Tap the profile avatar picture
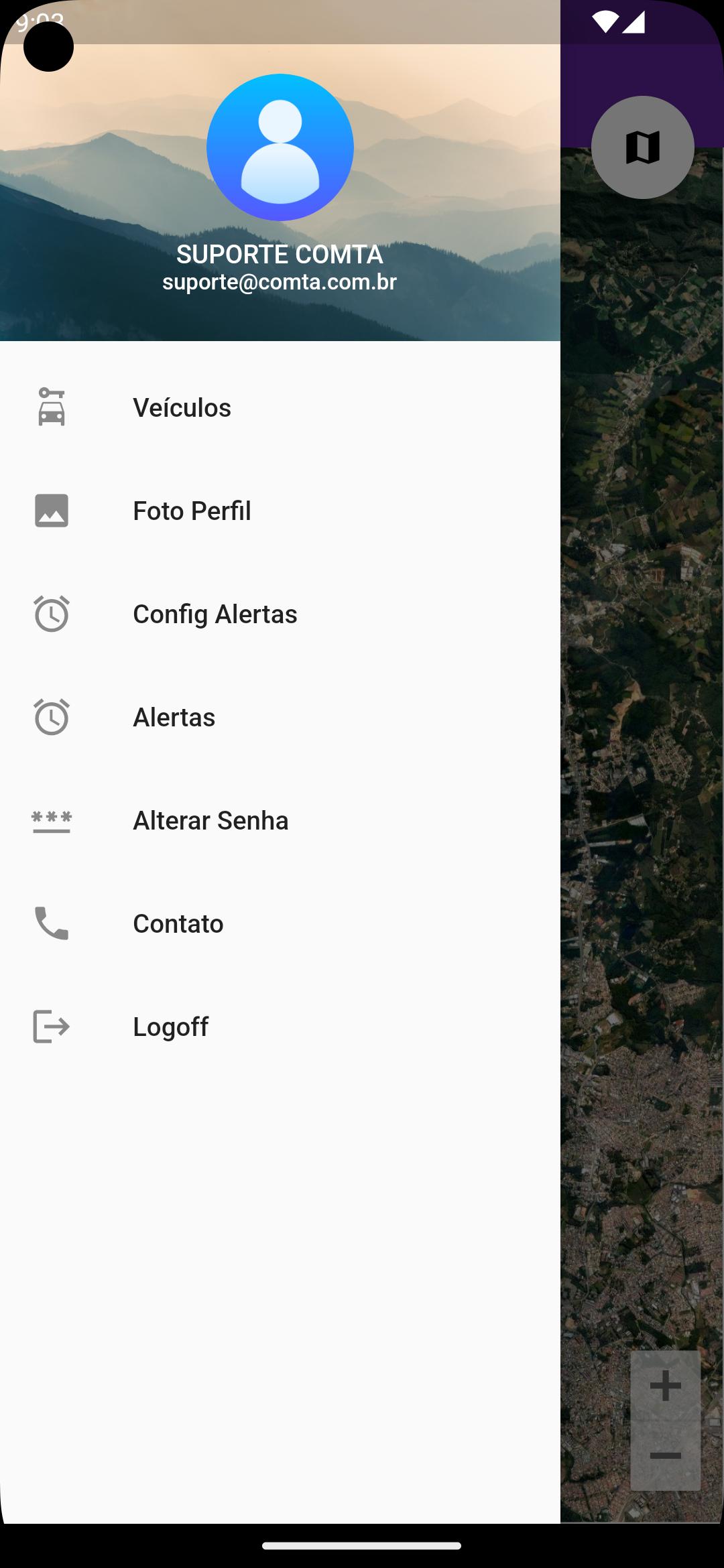Screen dimensions: 724x1568 [280, 147]
